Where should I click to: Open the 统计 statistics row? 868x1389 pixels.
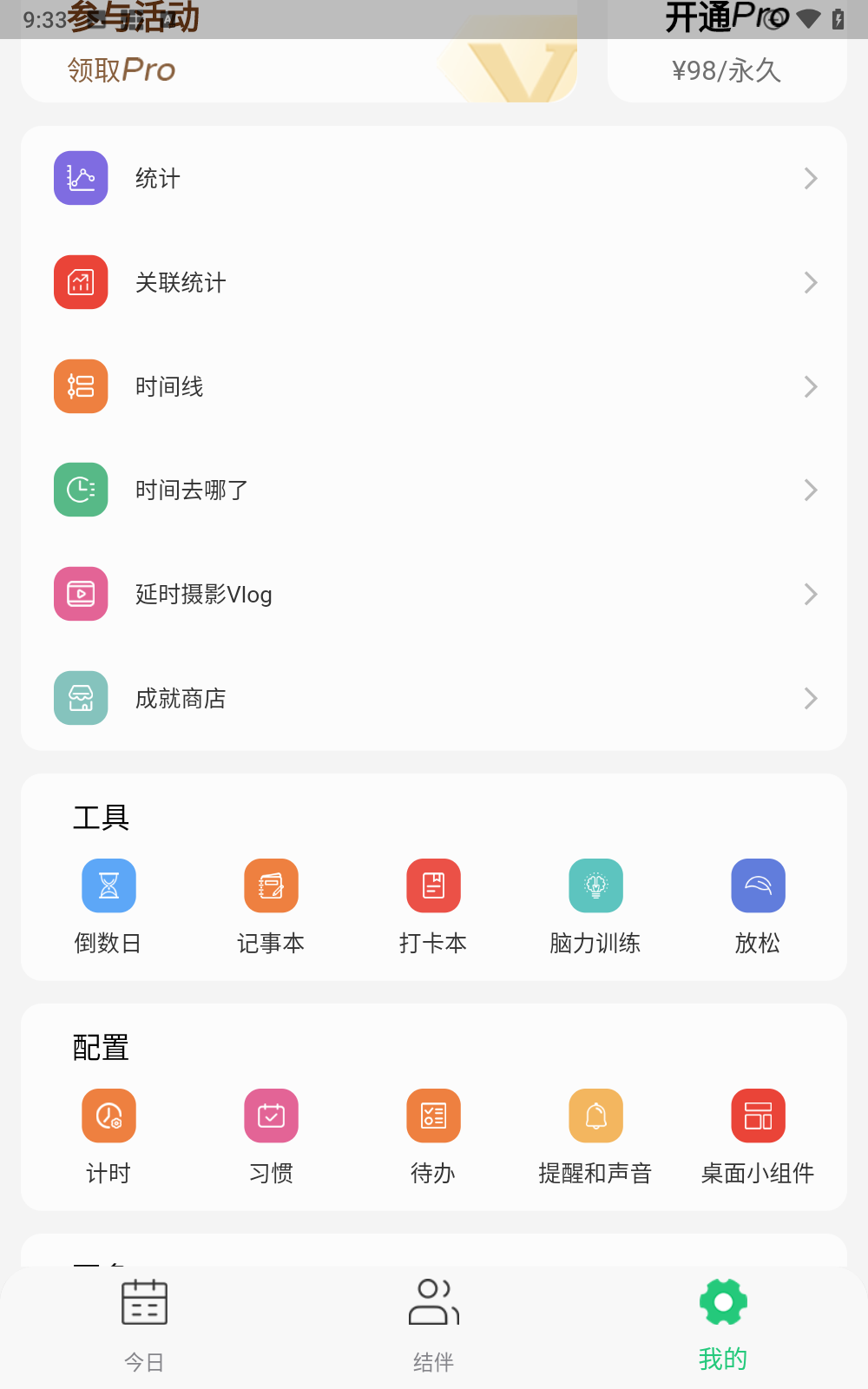pyautogui.click(x=434, y=178)
